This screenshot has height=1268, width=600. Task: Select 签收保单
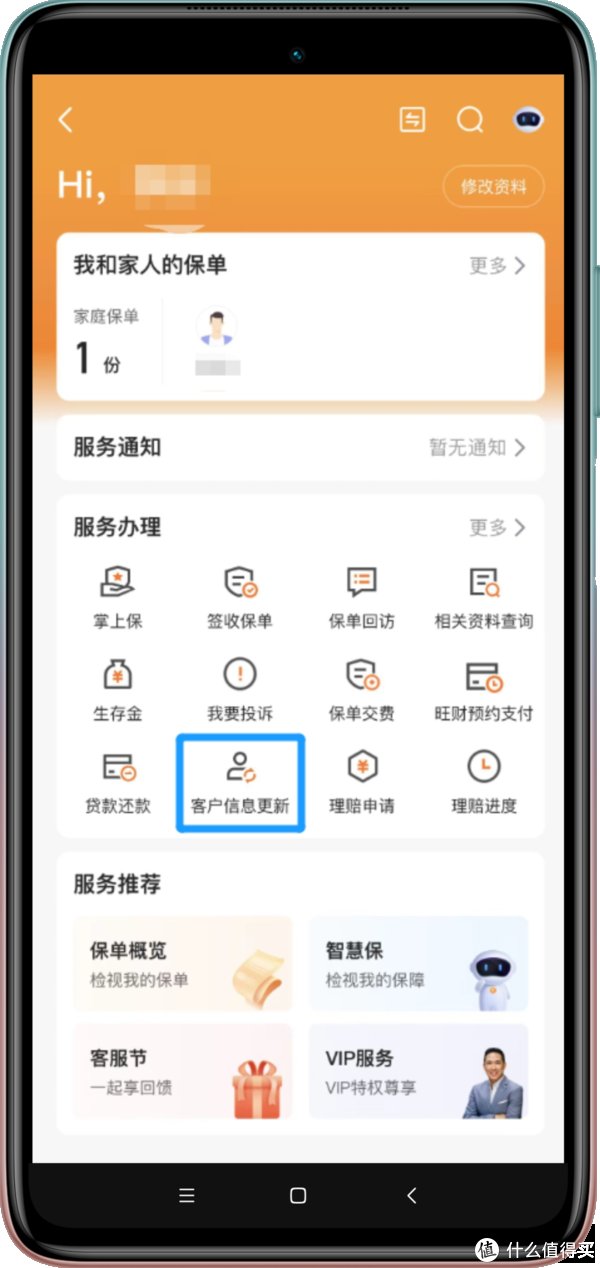coord(240,597)
